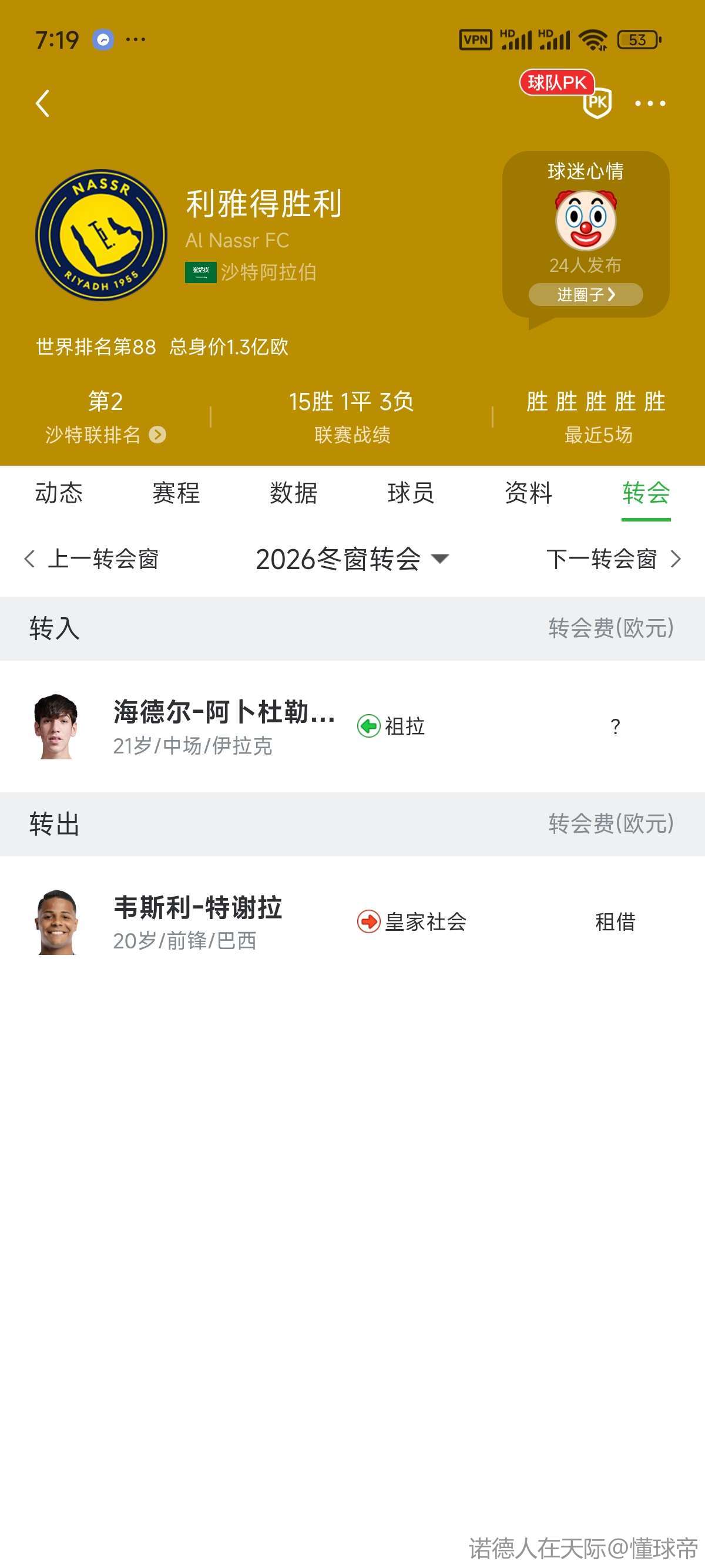Select the 转会 tab

[x=645, y=493]
